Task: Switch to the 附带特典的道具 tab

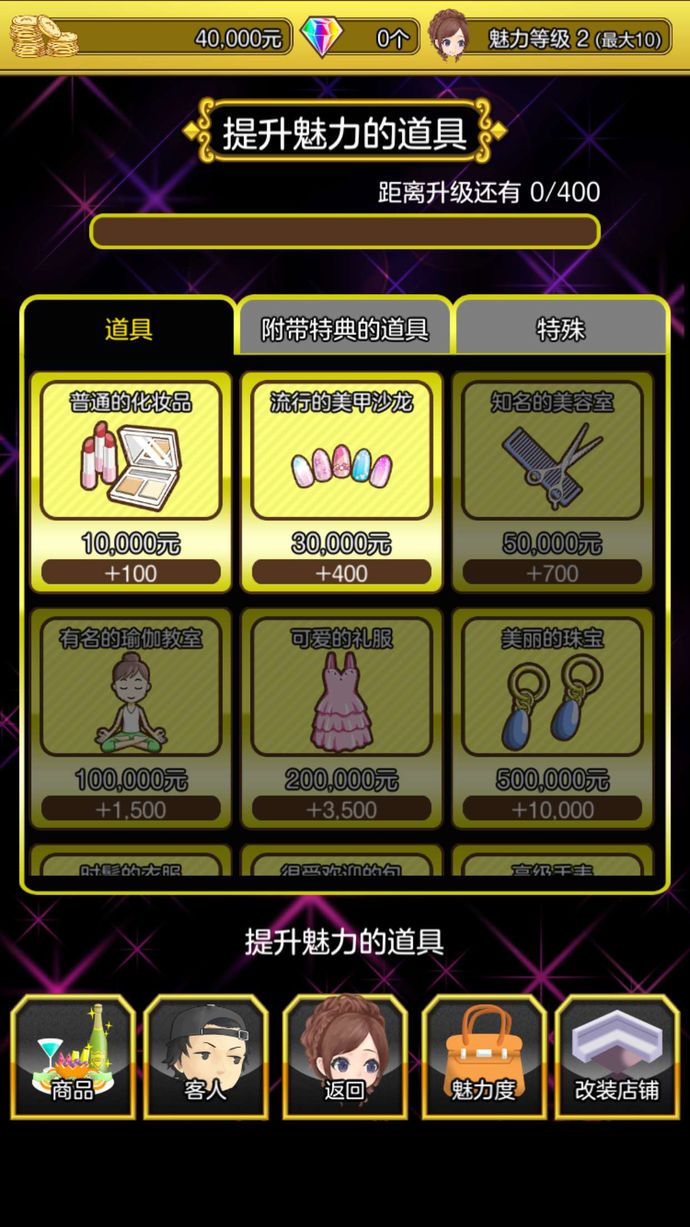Action: [x=345, y=329]
